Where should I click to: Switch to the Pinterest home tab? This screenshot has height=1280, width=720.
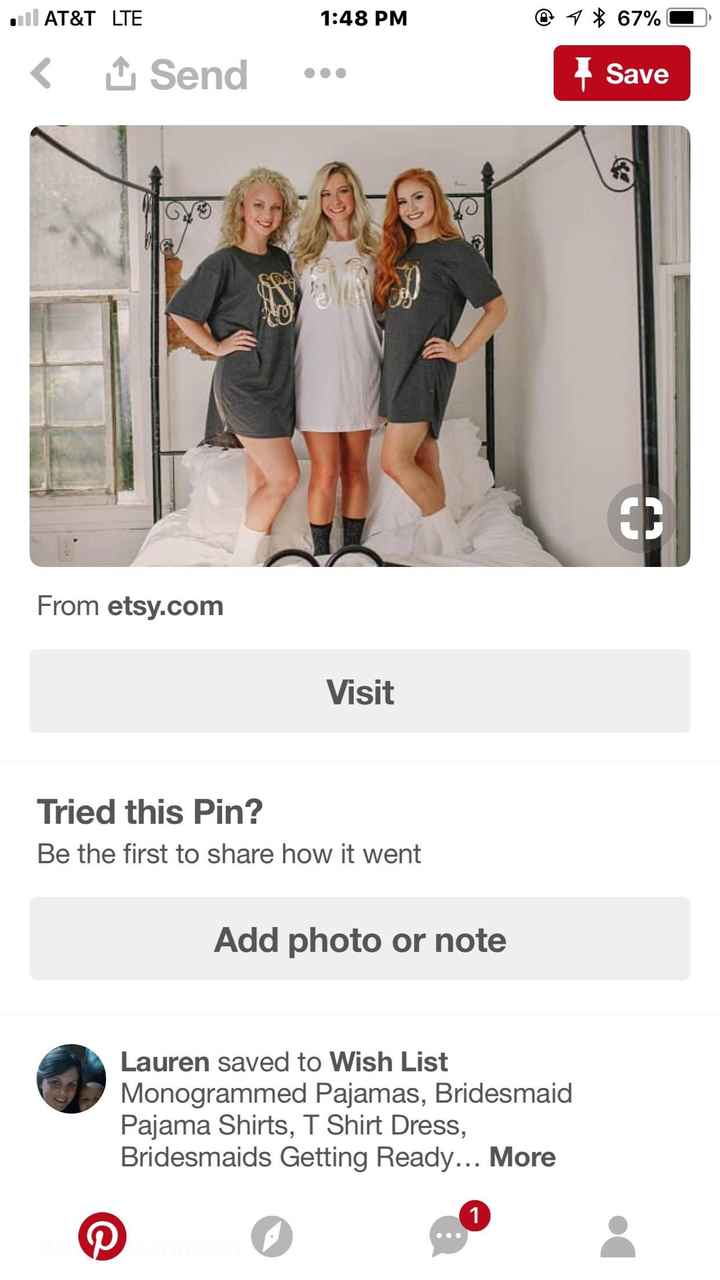102,1237
